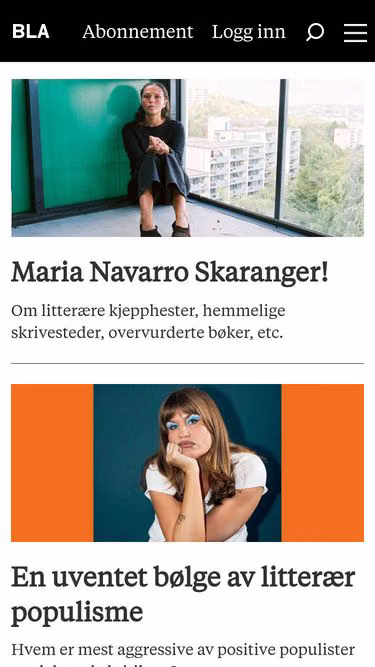Screen dimensions: 375x667
Task: Open the headline Maria Navarro Skaranger!
Action: point(170,272)
